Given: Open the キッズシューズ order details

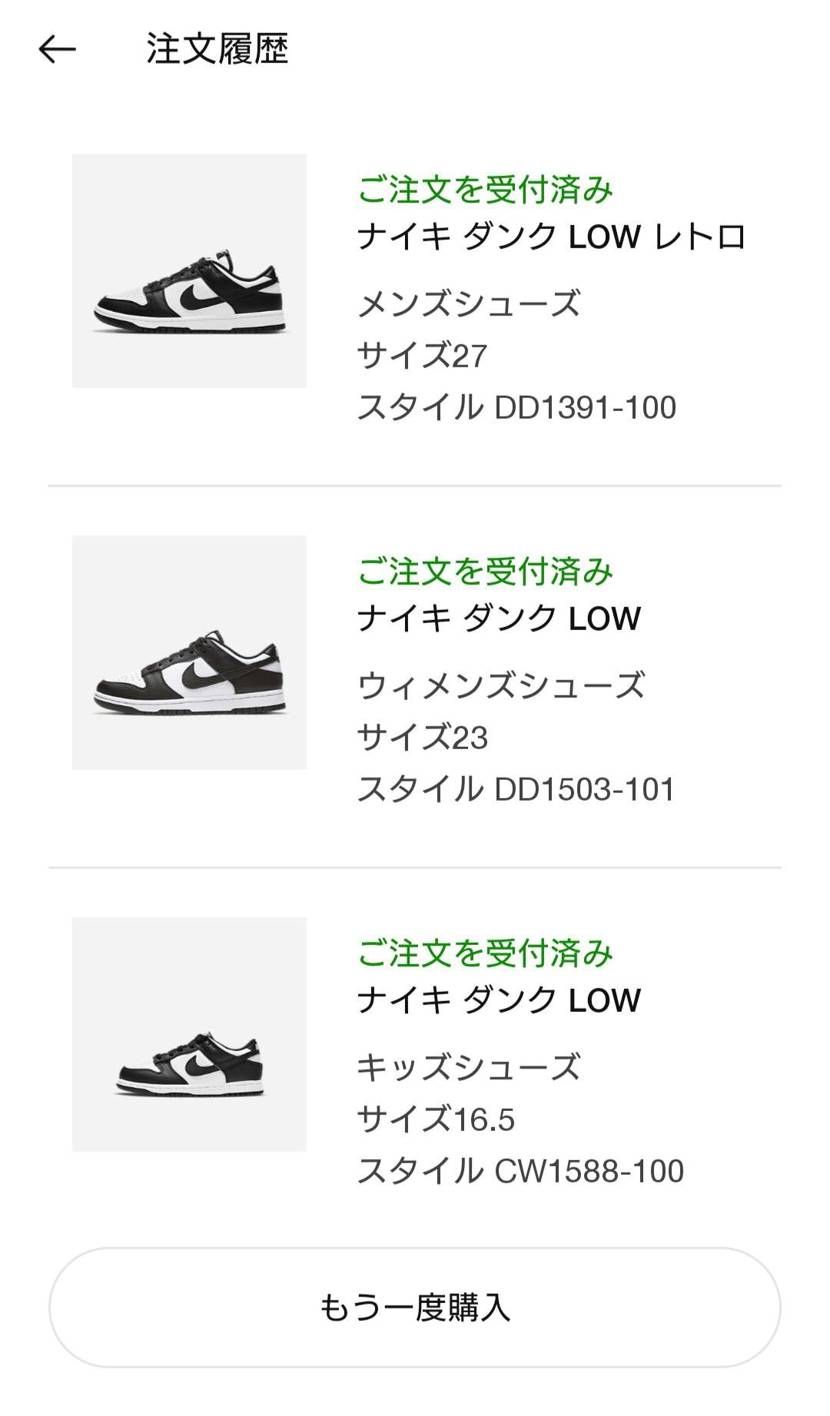Looking at the screenshot, I should [469, 1067].
